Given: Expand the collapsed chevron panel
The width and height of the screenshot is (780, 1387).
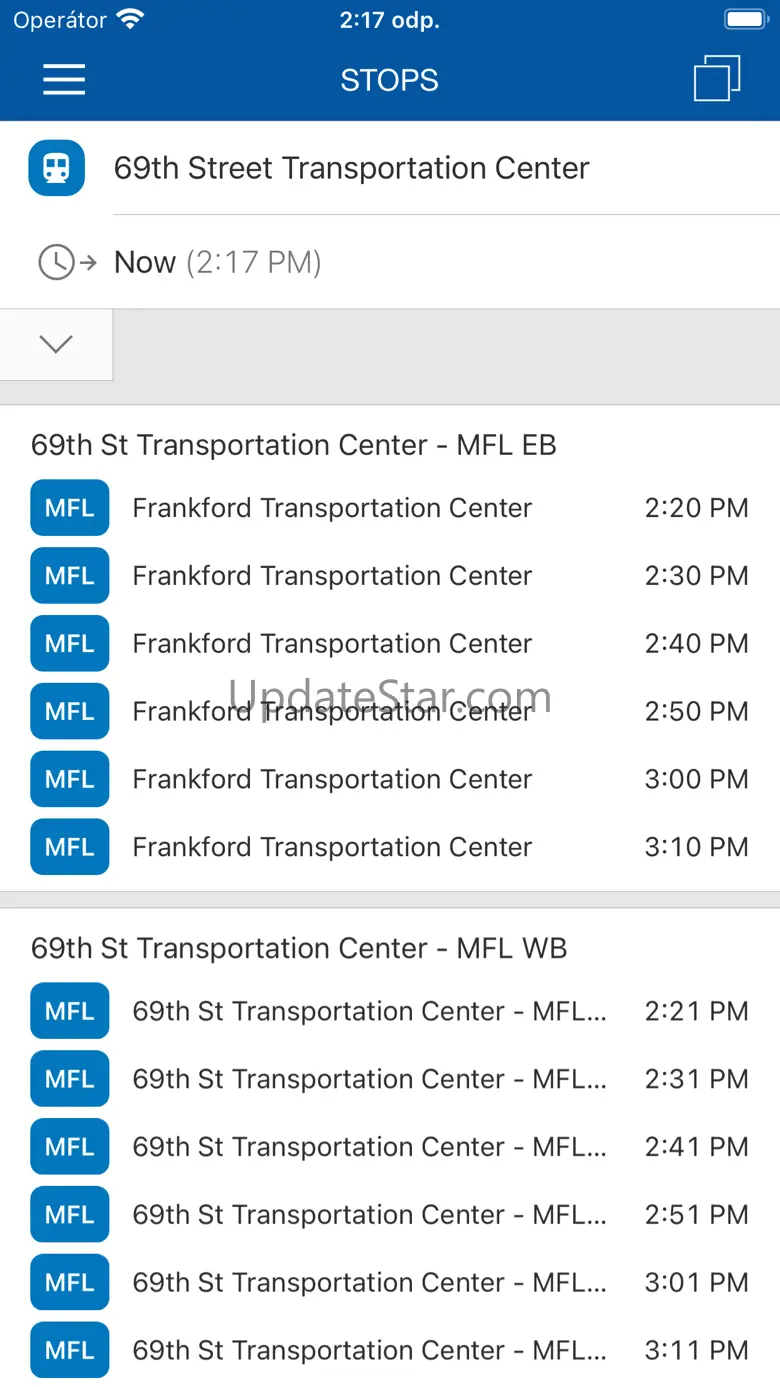Looking at the screenshot, I should point(56,344).
